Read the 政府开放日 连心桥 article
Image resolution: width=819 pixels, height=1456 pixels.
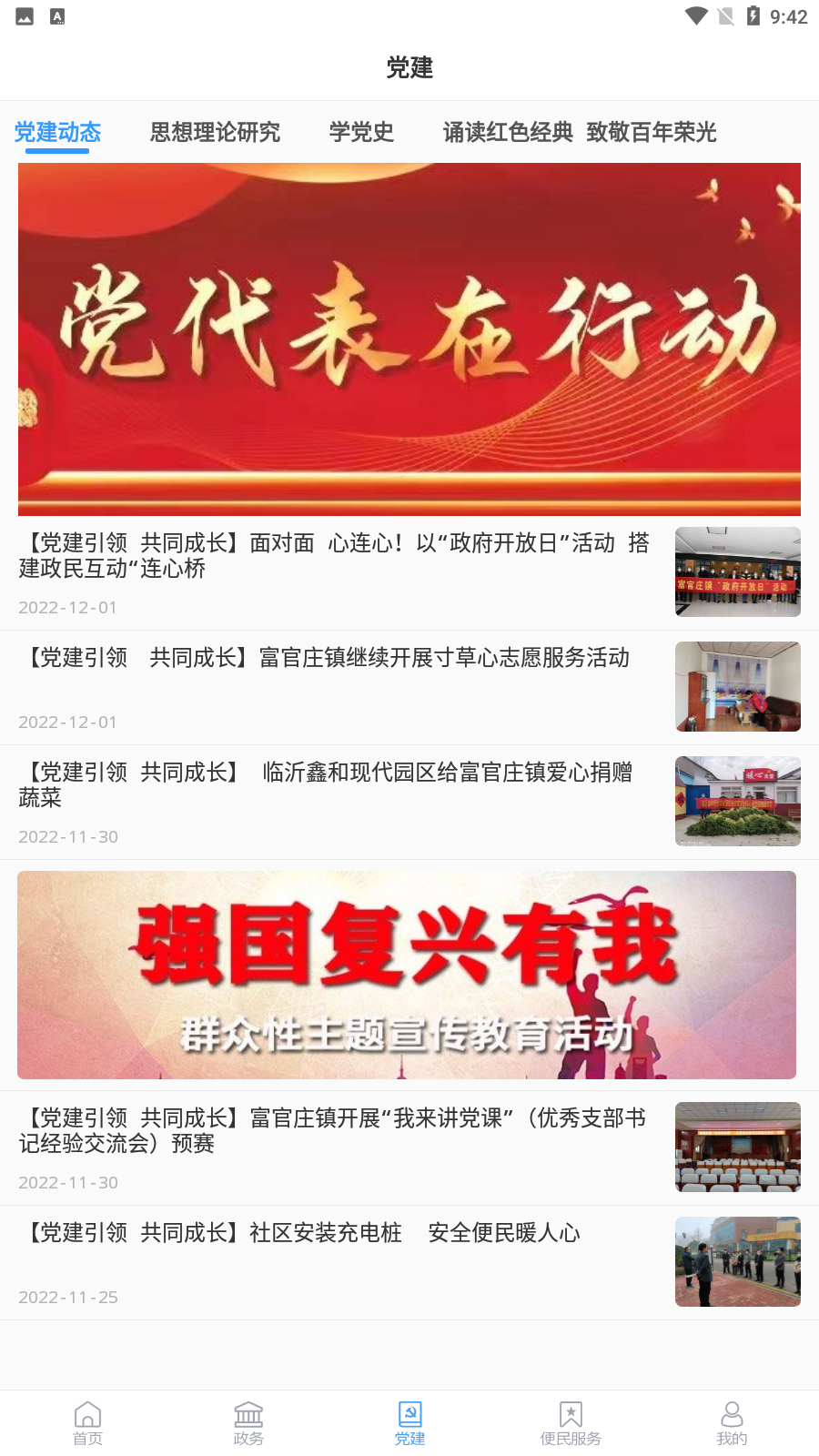click(x=337, y=557)
